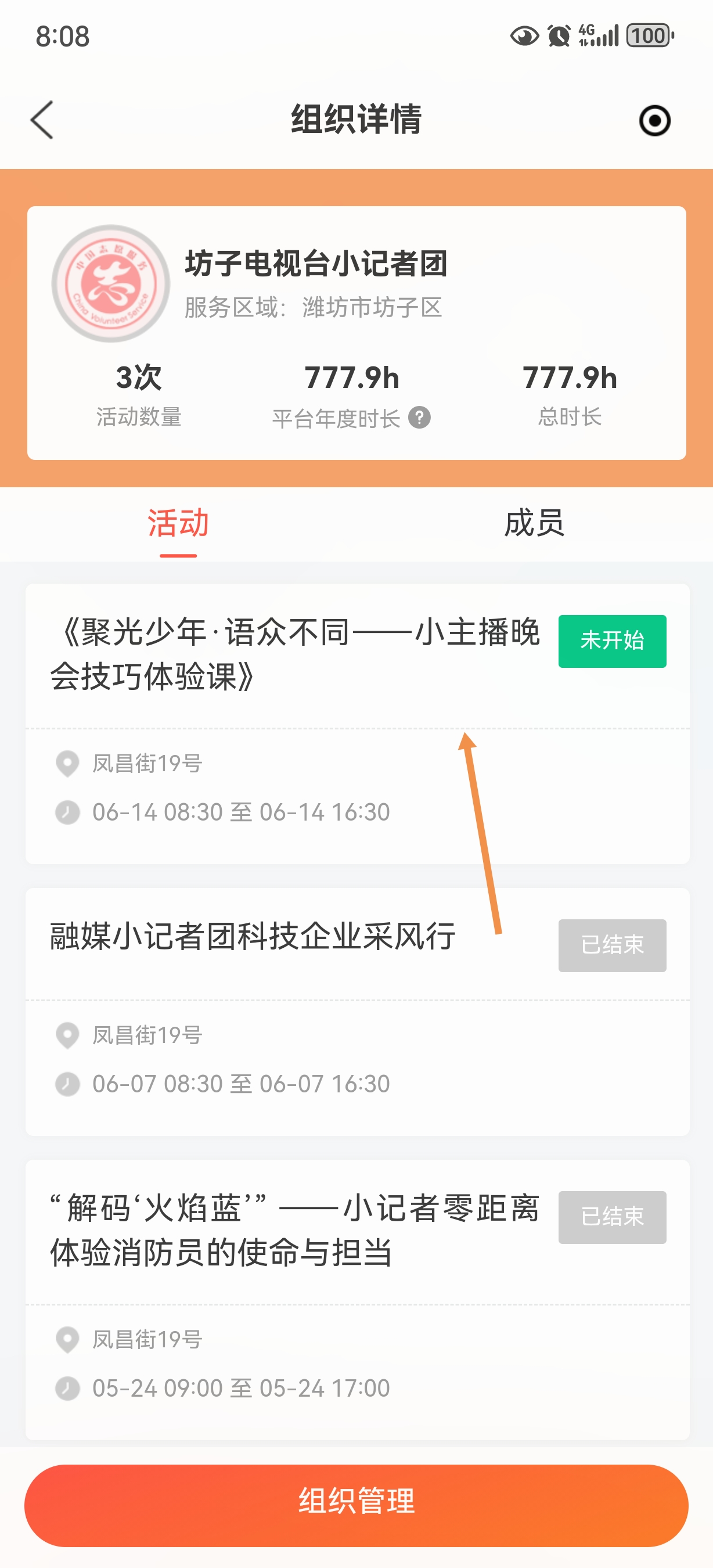The image size is (713, 1568).
Task: Open the target circle icon in header
Action: click(654, 121)
